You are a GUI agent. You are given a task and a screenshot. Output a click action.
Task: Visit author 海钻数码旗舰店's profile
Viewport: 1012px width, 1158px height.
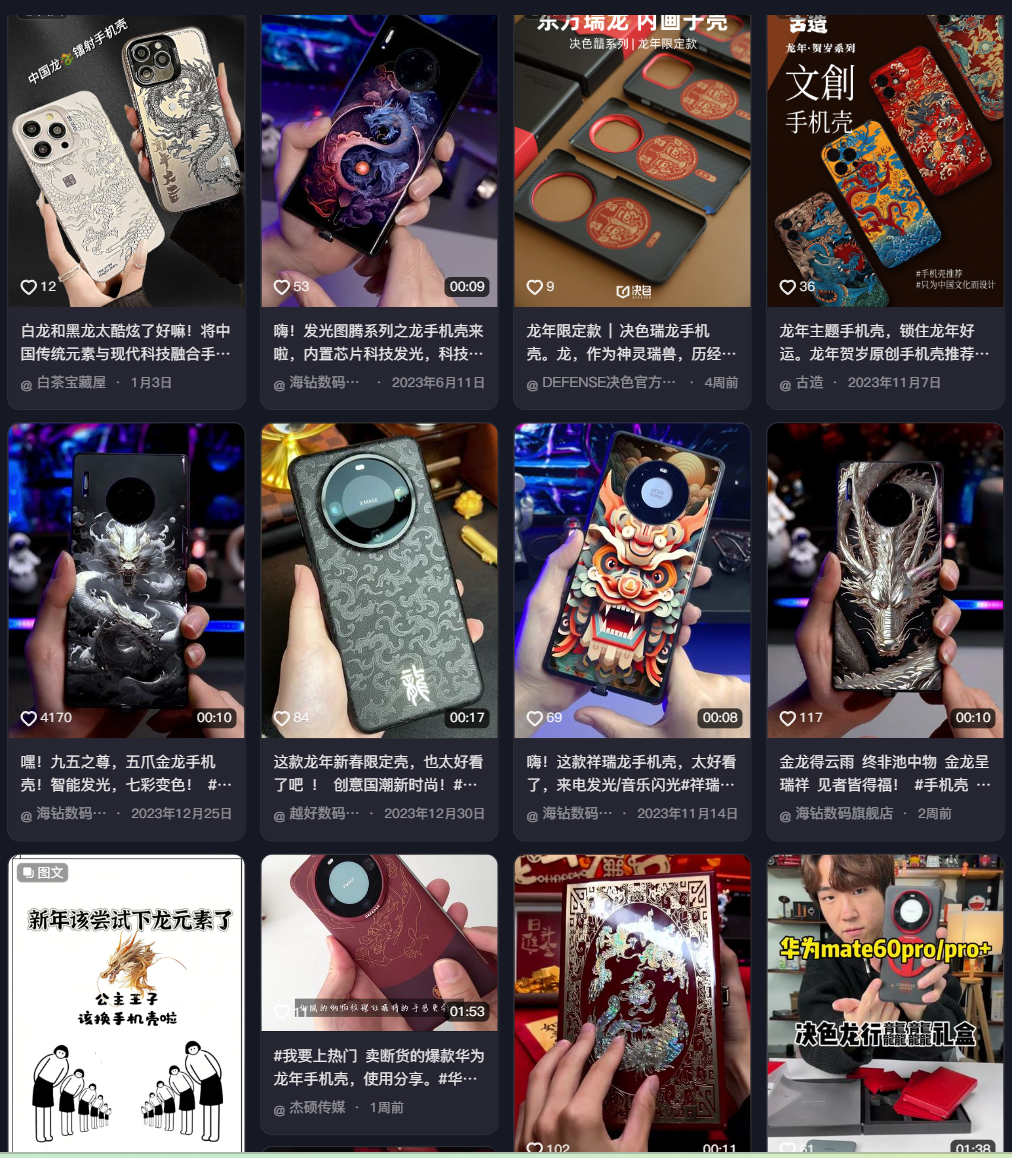coord(843,814)
